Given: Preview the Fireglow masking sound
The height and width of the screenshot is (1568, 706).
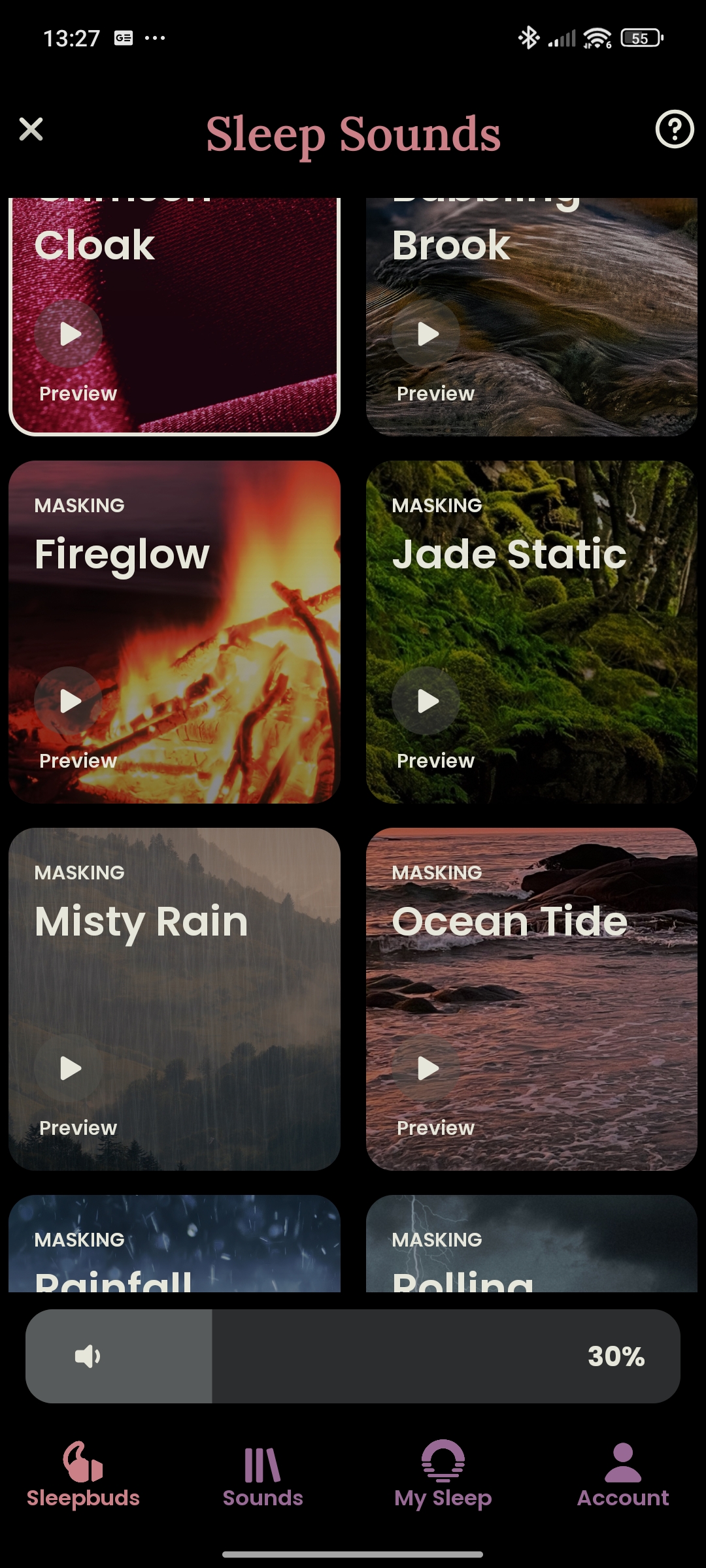Looking at the screenshot, I should point(69,701).
